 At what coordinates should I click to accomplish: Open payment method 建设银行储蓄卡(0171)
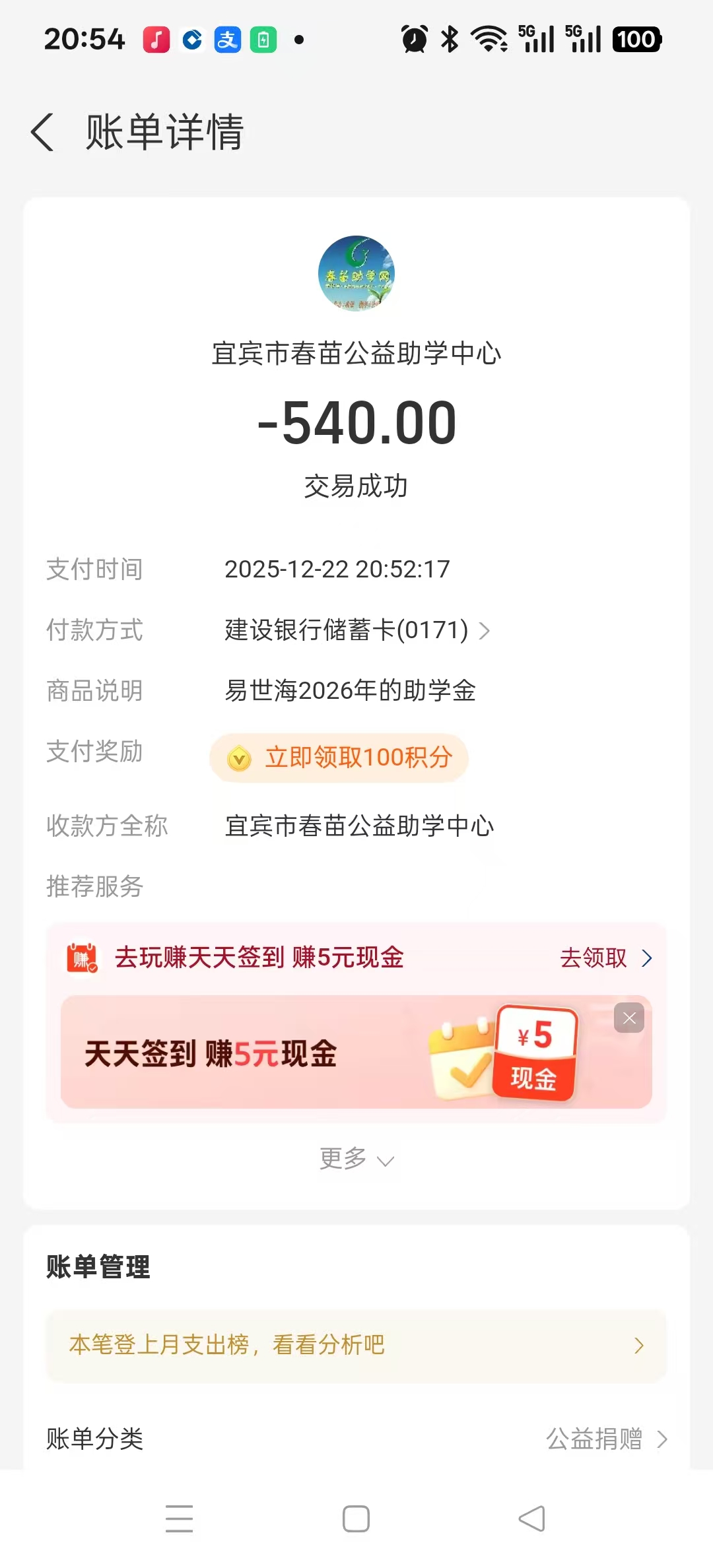click(x=356, y=630)
